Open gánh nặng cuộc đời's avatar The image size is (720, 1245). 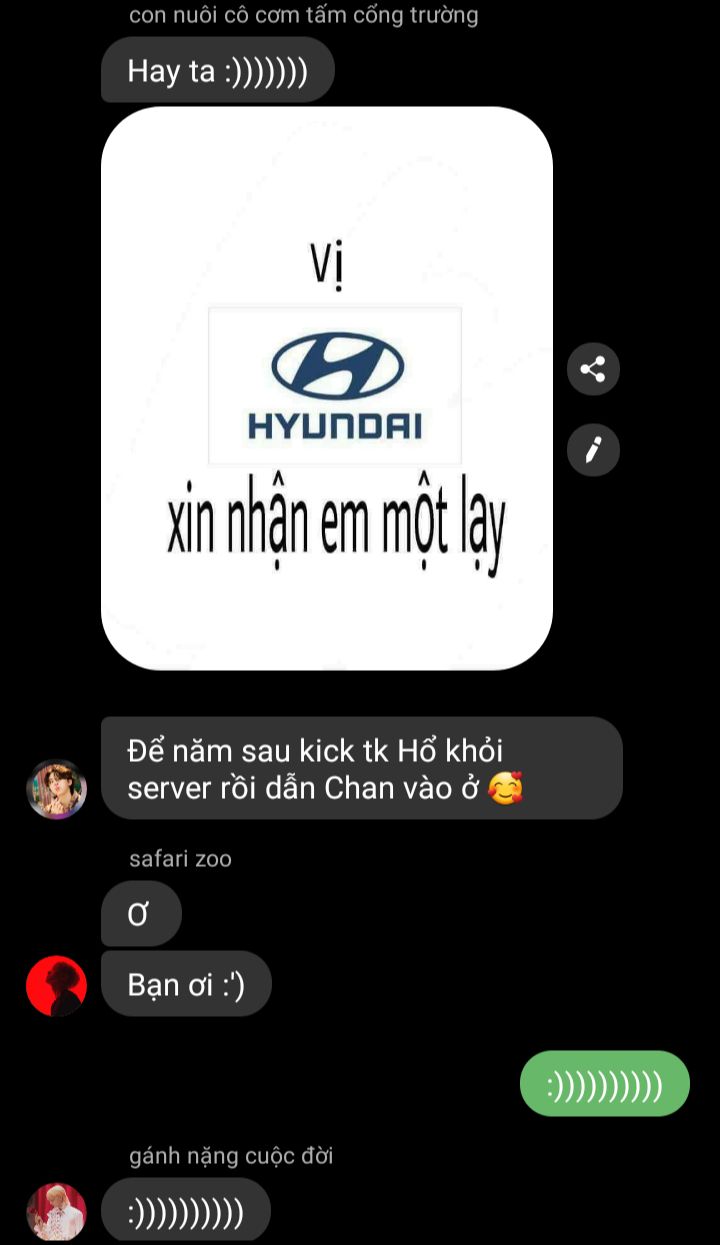56,1212
